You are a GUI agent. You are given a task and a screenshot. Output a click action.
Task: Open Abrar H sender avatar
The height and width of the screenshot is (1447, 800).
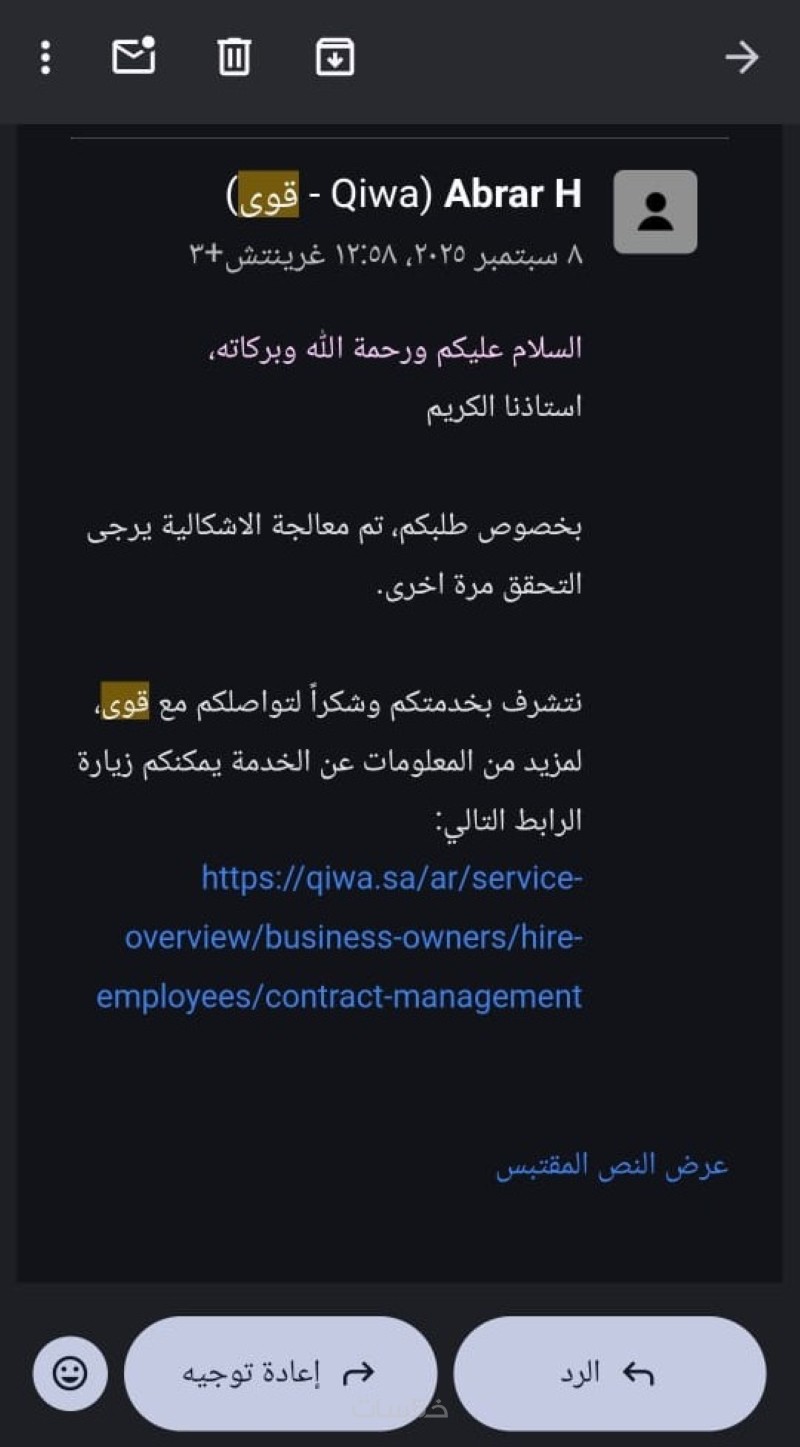pyautogui.click(x=655, y=211)
